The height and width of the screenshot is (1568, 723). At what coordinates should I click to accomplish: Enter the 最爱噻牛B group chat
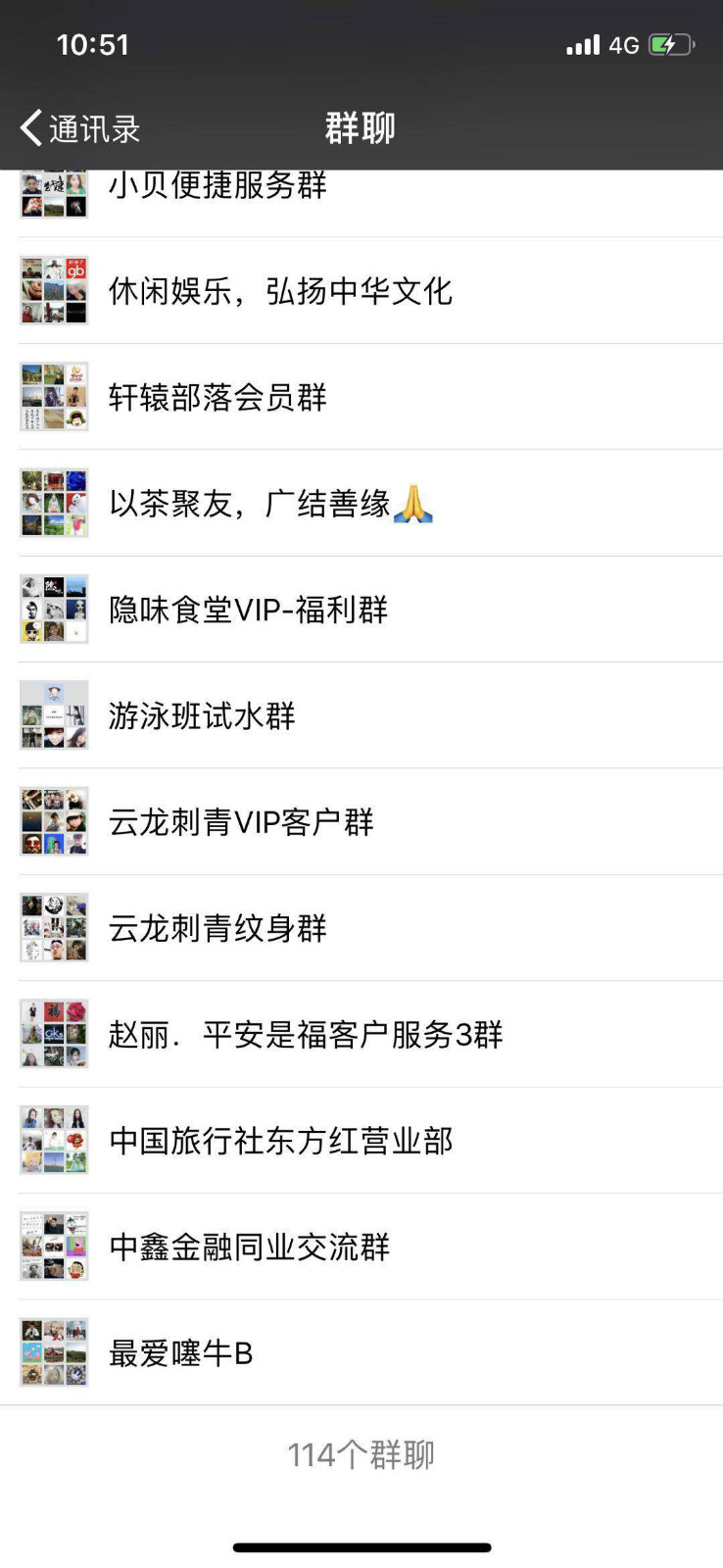(x=181, y=1353)
